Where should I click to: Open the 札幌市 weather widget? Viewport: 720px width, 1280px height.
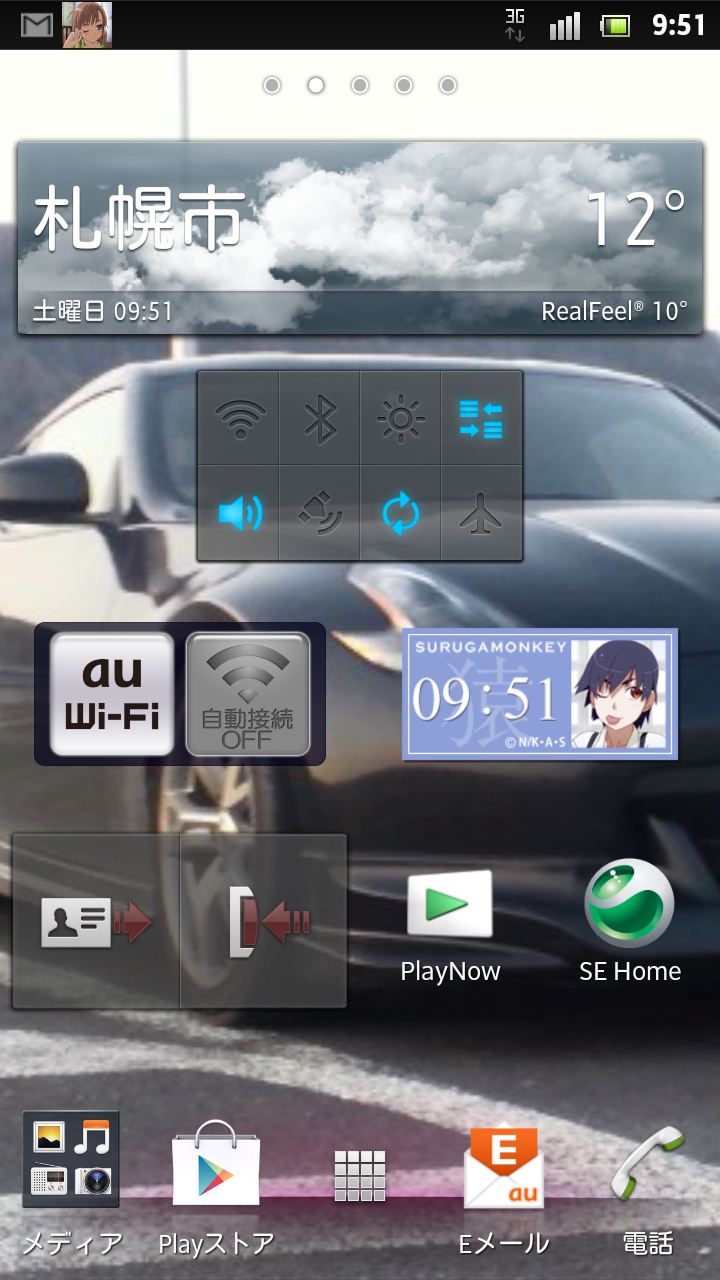360,238
